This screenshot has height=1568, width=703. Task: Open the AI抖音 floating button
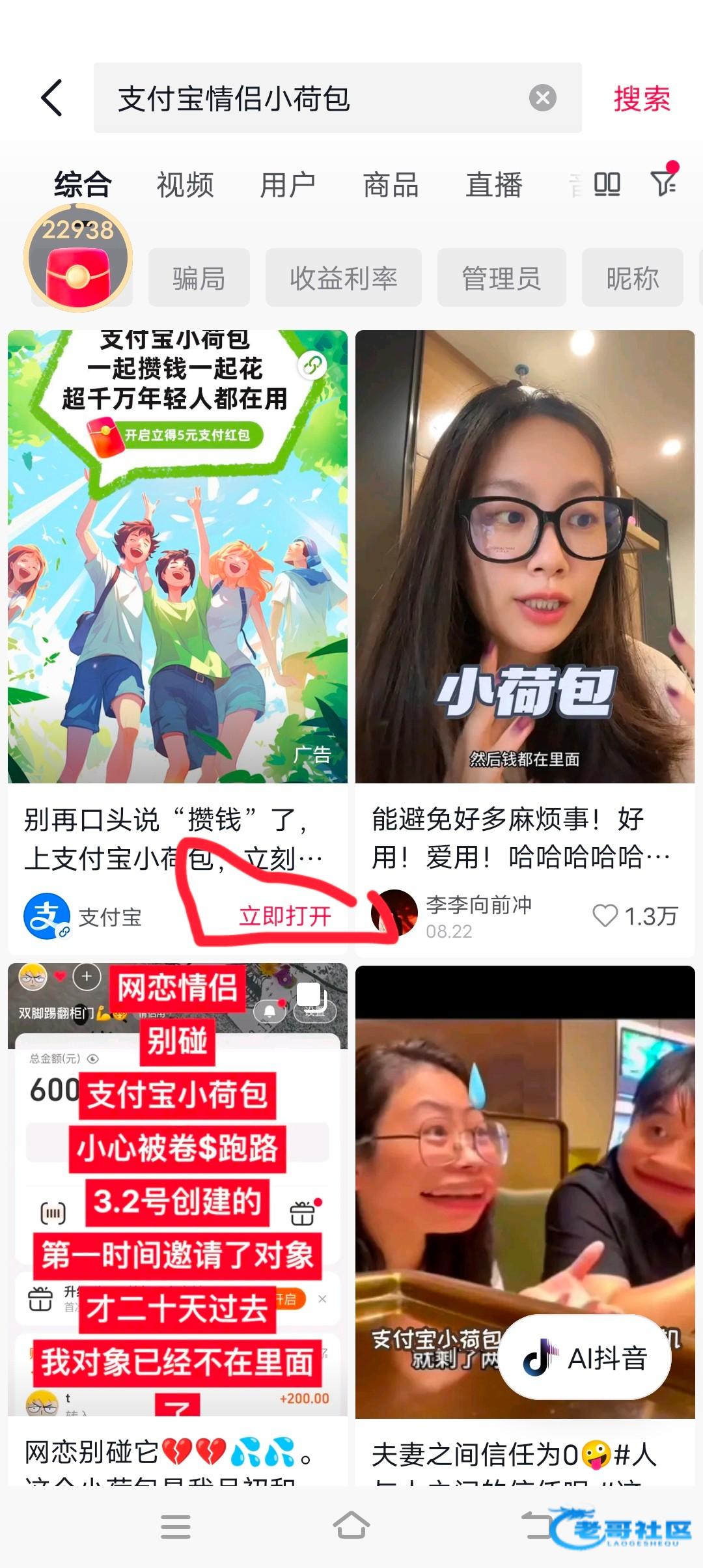click(x=585, y=1358)
